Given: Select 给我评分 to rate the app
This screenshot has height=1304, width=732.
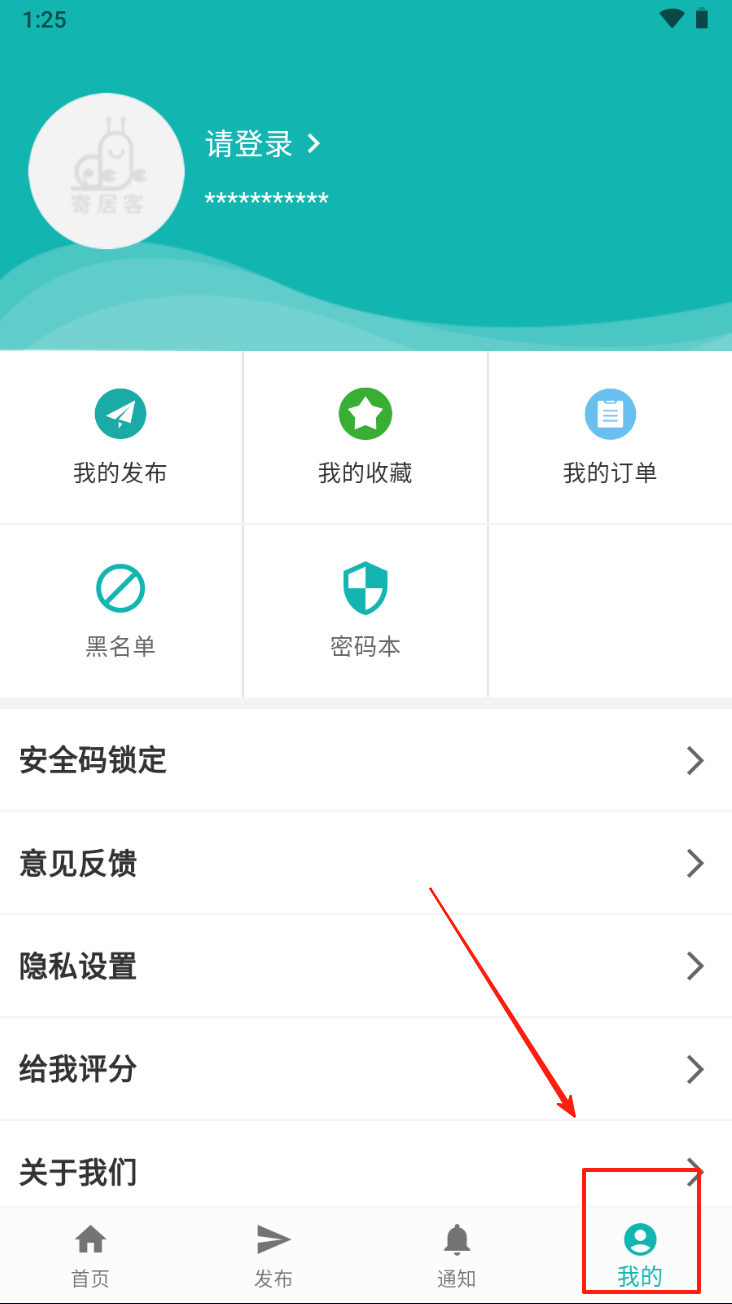Looking at the screenshot, I should point(365,1069).
